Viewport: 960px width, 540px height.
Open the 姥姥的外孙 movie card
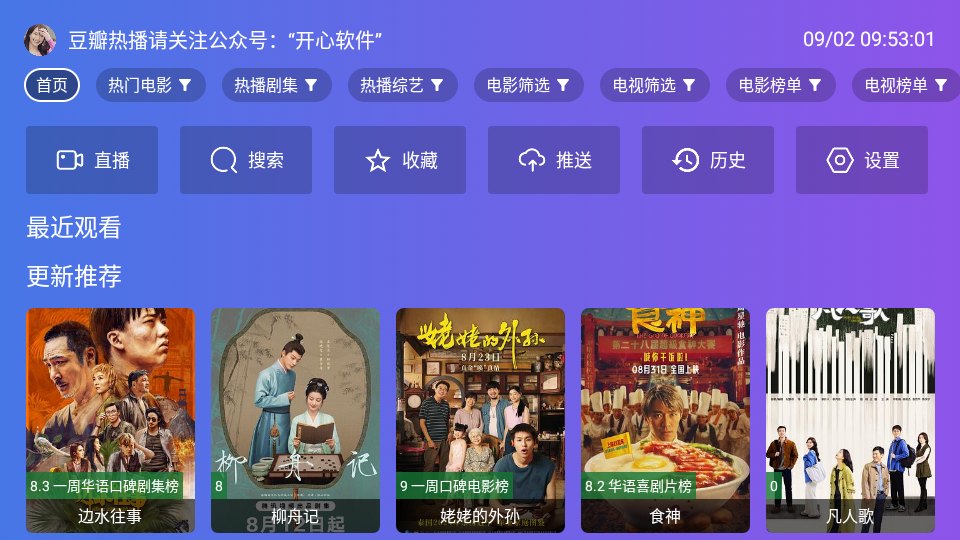coord(480,420)
